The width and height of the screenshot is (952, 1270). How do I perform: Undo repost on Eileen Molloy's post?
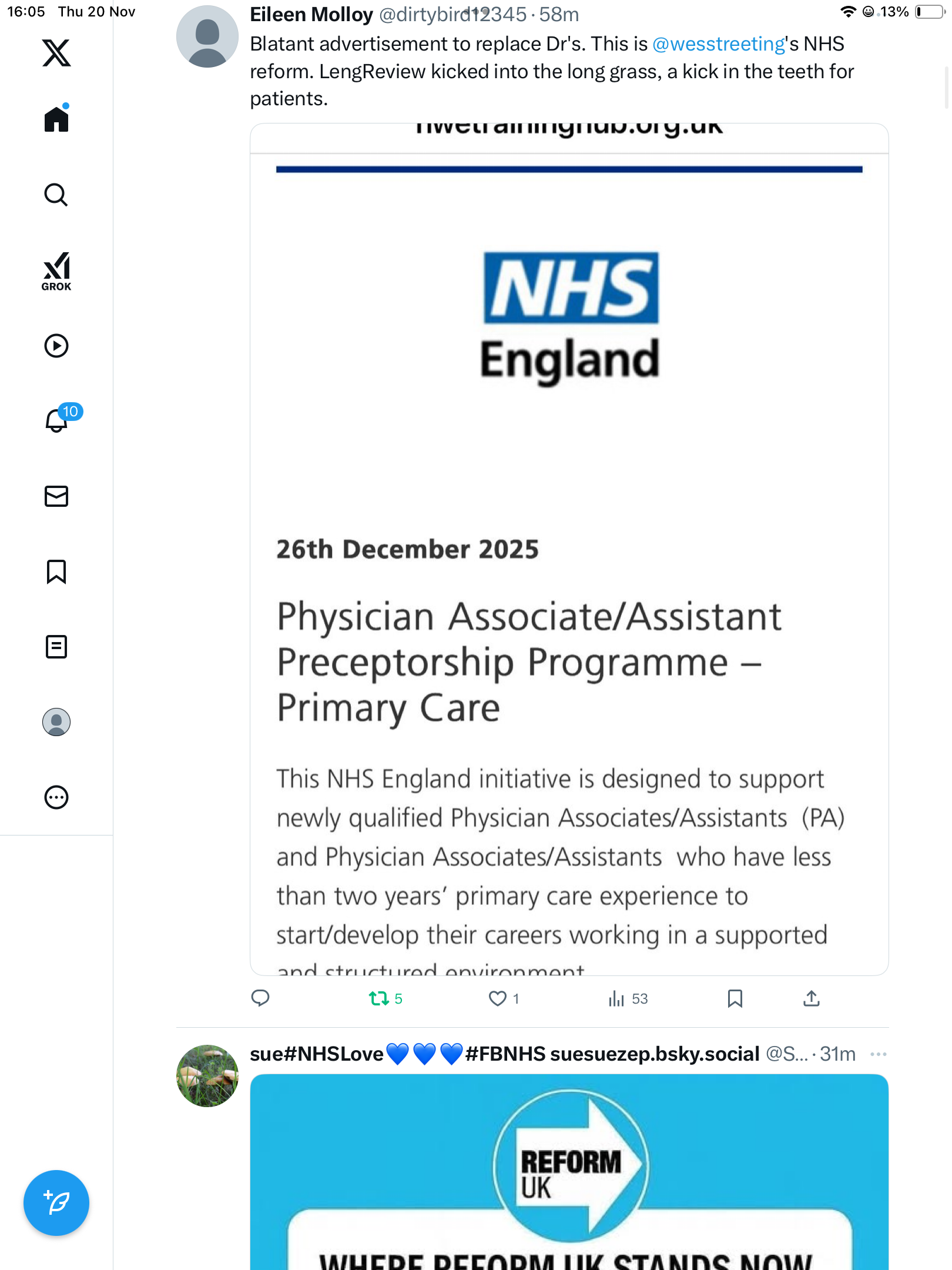(x=379, y=998)
